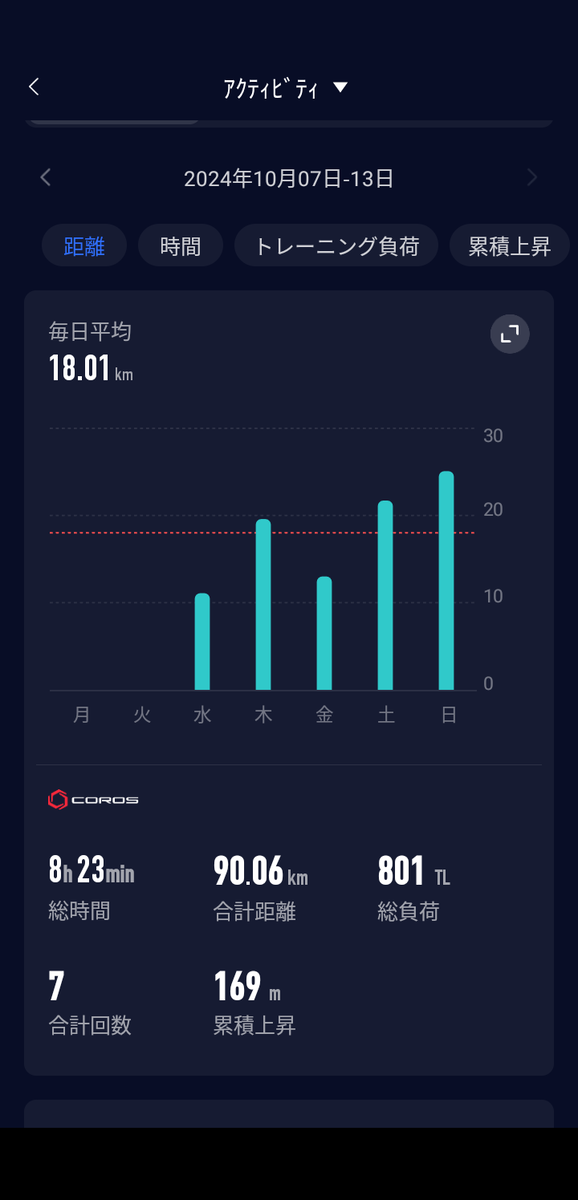Viewport: 578px width, 1200px height.
Task: Expand the chart to full screen
Action: click(510, 334)
